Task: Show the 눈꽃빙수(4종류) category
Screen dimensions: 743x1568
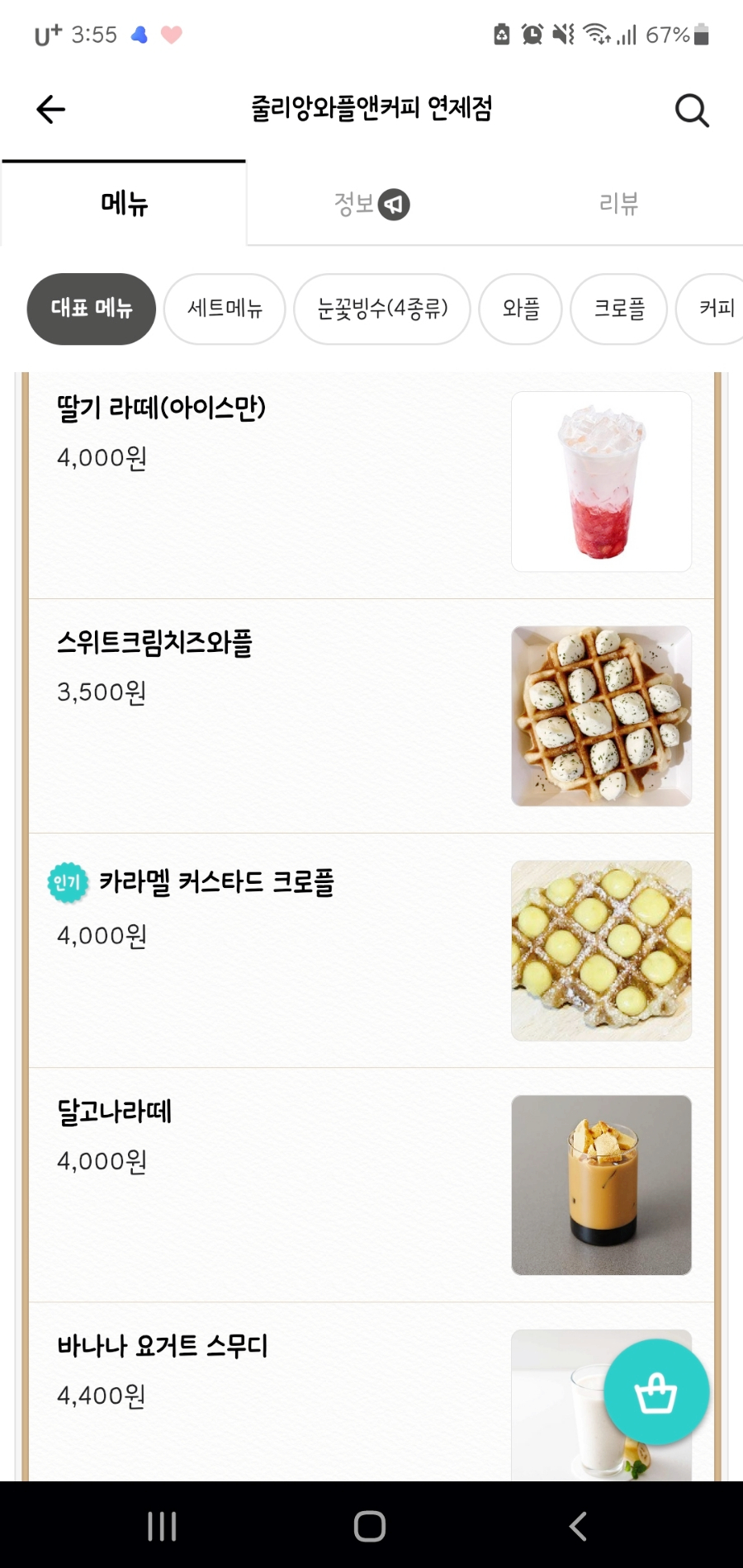Action: point(382,309)
